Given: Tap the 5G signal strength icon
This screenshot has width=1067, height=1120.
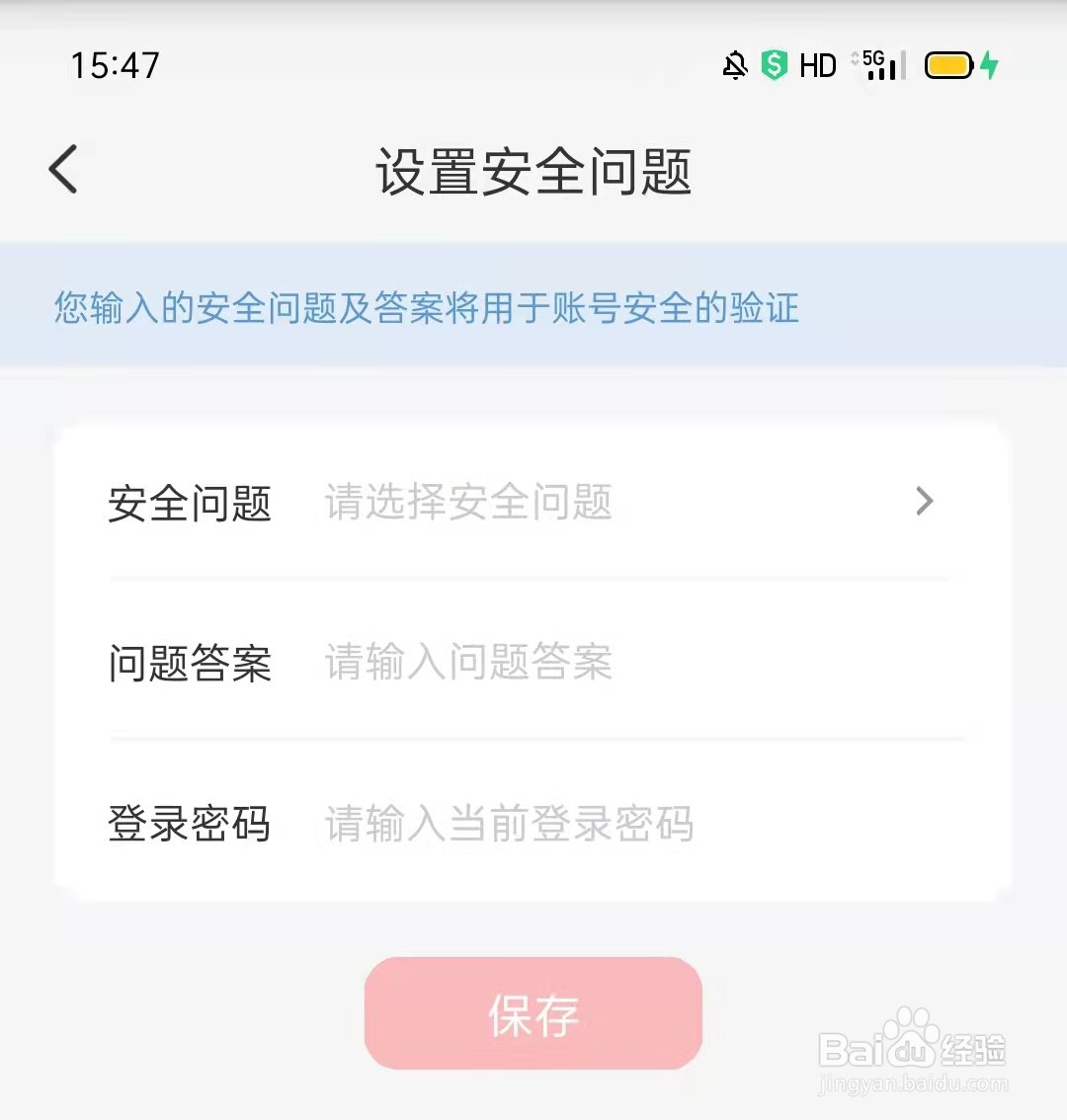Looking at the screenshot, I should [877, 65].
